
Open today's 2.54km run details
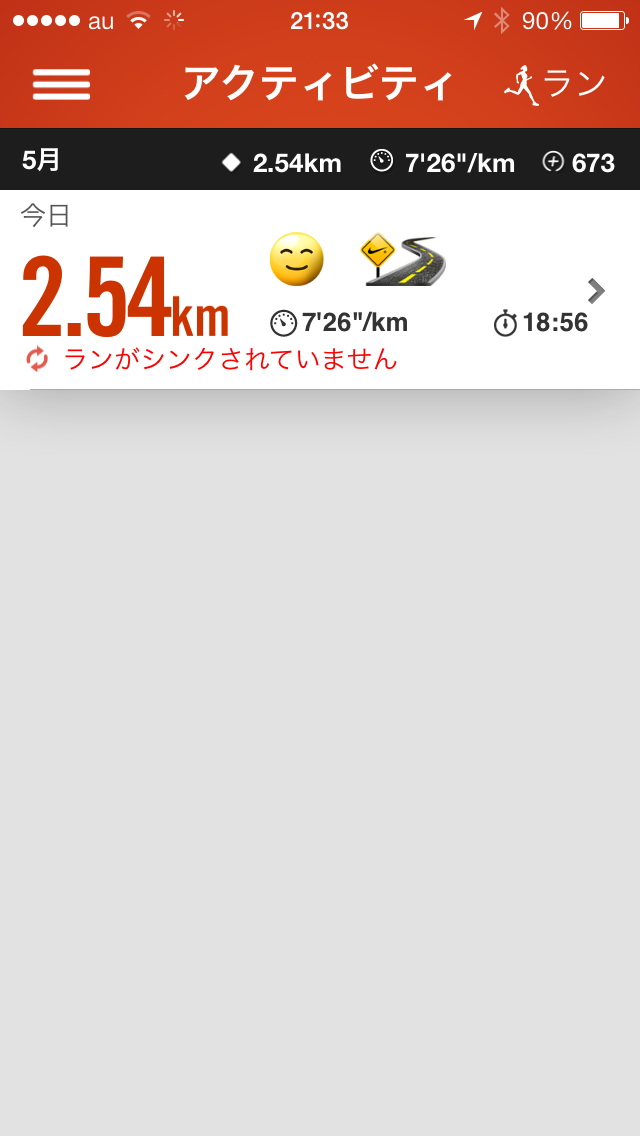coord(320,290)
